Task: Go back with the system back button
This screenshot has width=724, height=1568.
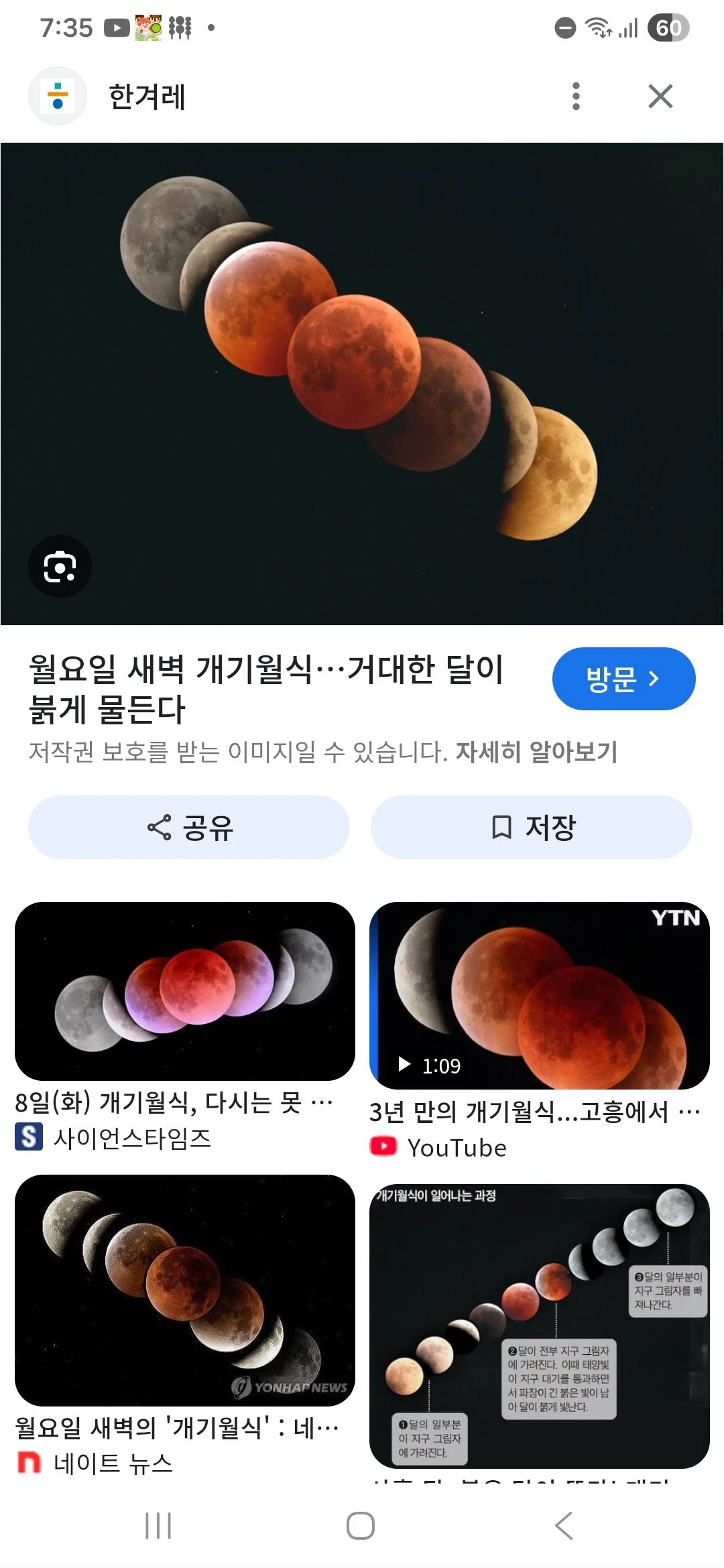Action: (x=564, y=1526)
